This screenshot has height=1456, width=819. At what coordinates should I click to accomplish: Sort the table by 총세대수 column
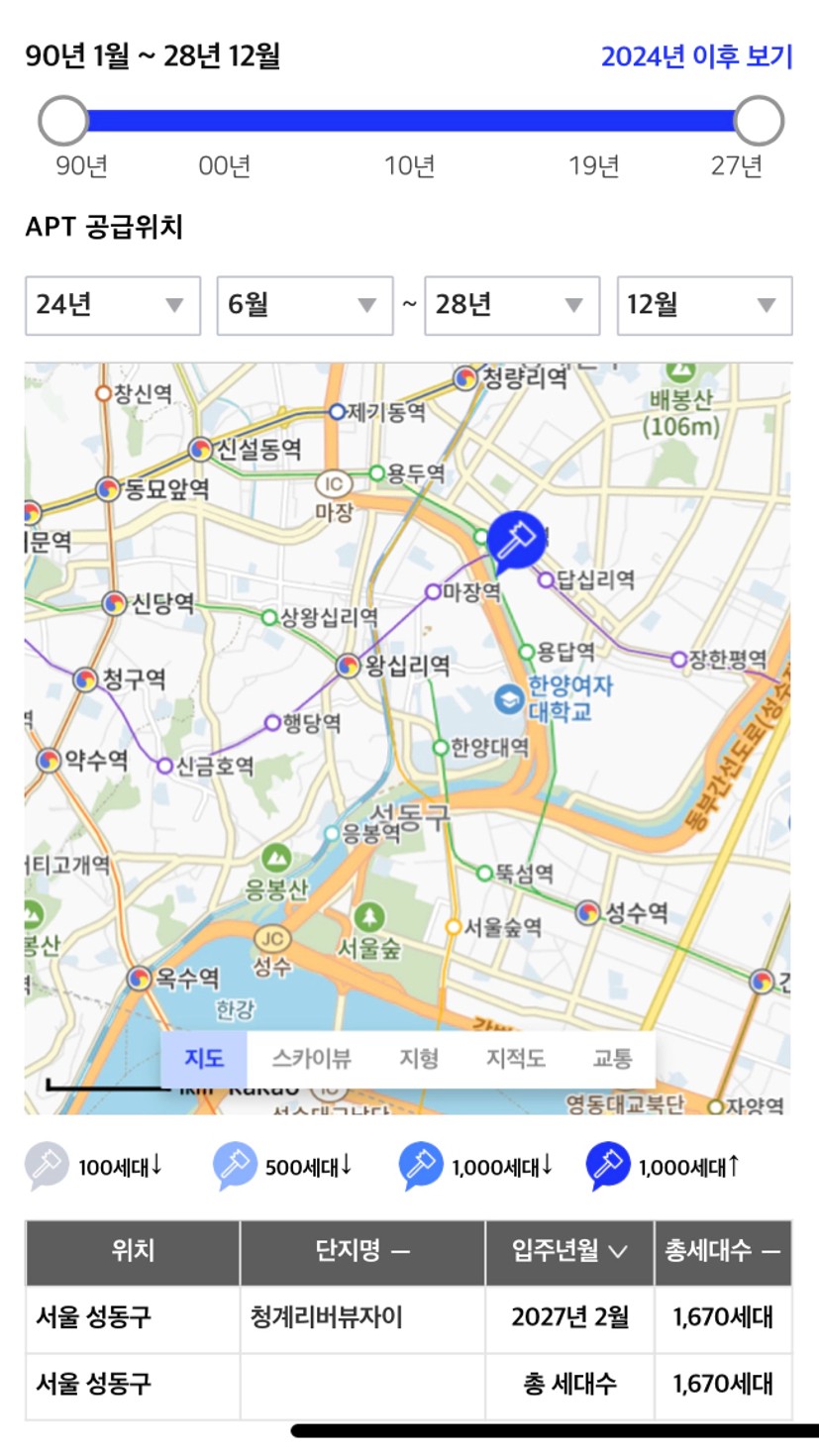click(723, 1251)
